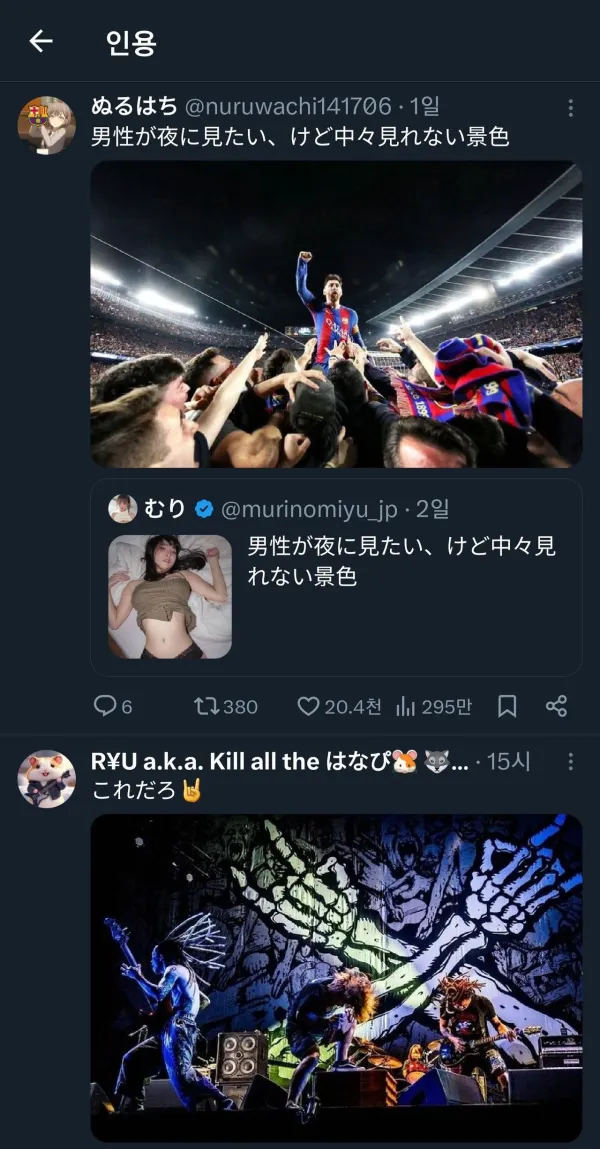Viewport: 600px width, 1149px height.
Task: Open overflow menu on R¥U's post
Action: tap(570, 762)
